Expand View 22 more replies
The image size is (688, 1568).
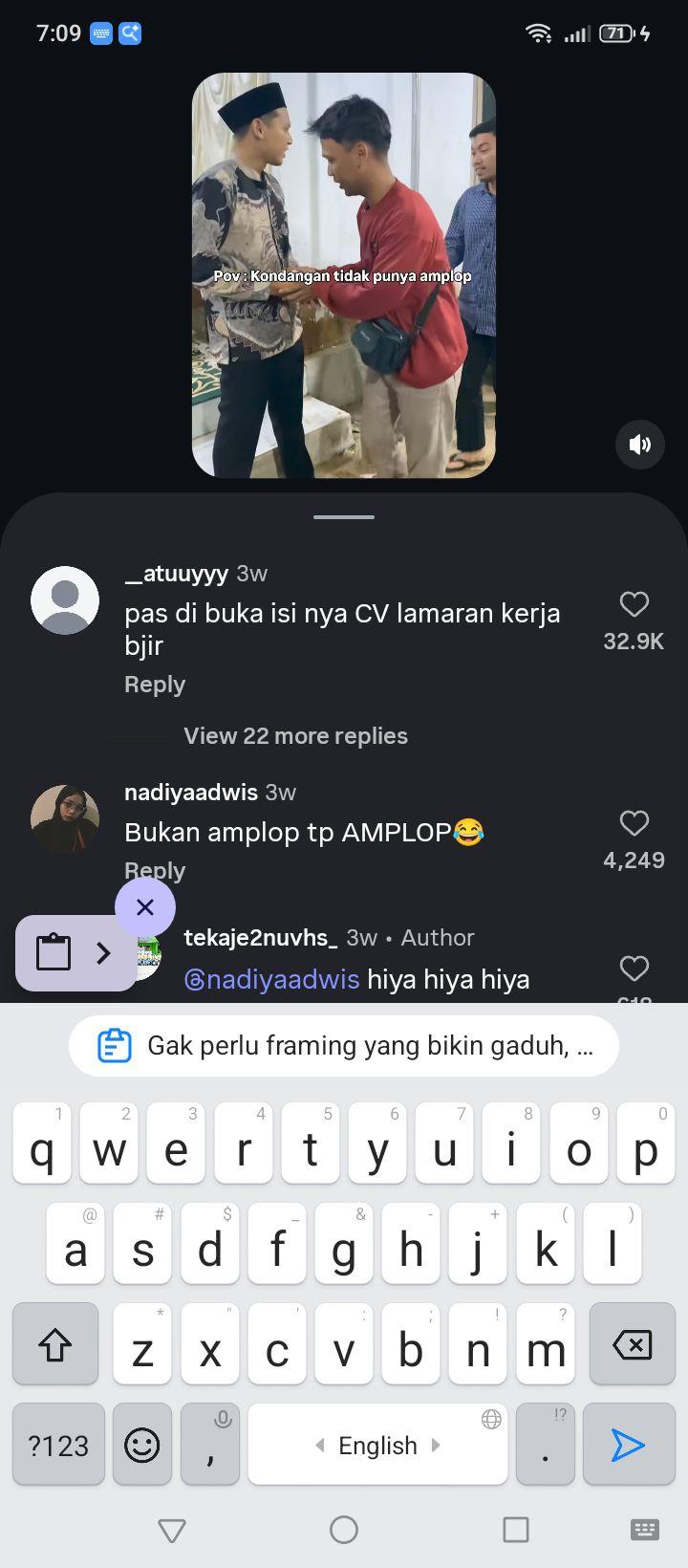tap(295, 735)
